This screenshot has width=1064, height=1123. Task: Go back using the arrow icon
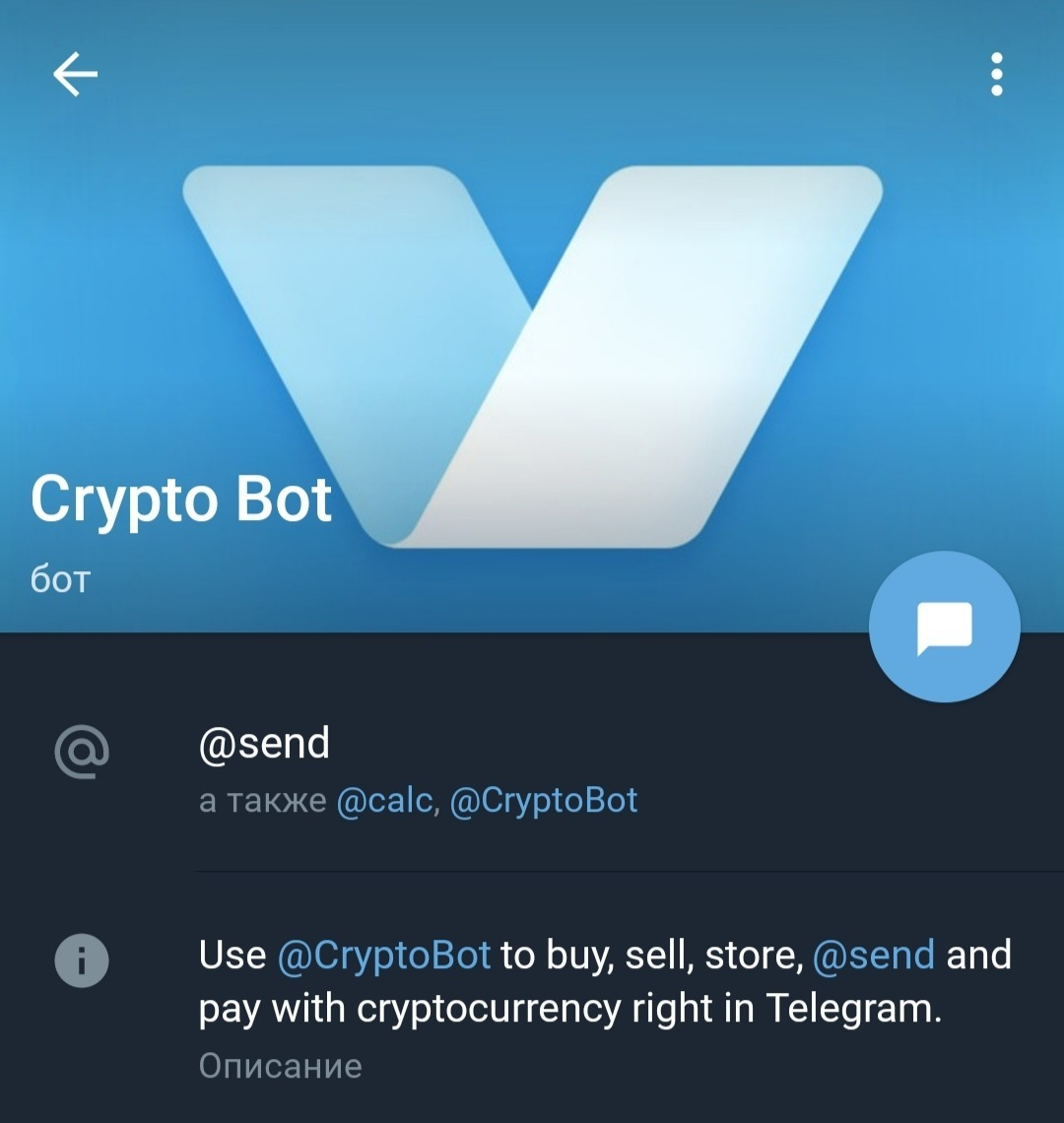tap(75, 74)
